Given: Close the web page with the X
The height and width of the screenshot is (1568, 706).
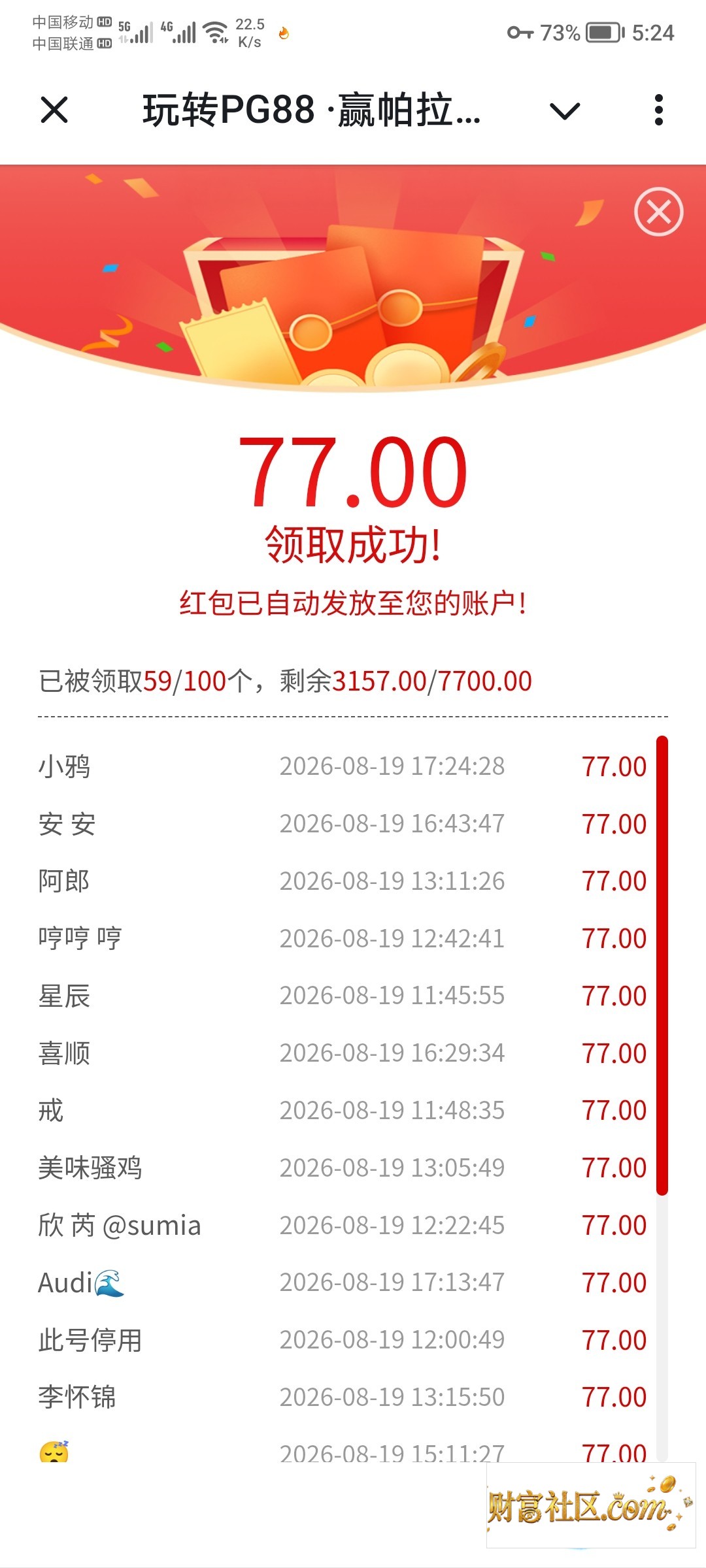Looking at the screenshot, I should click(54, 110).
